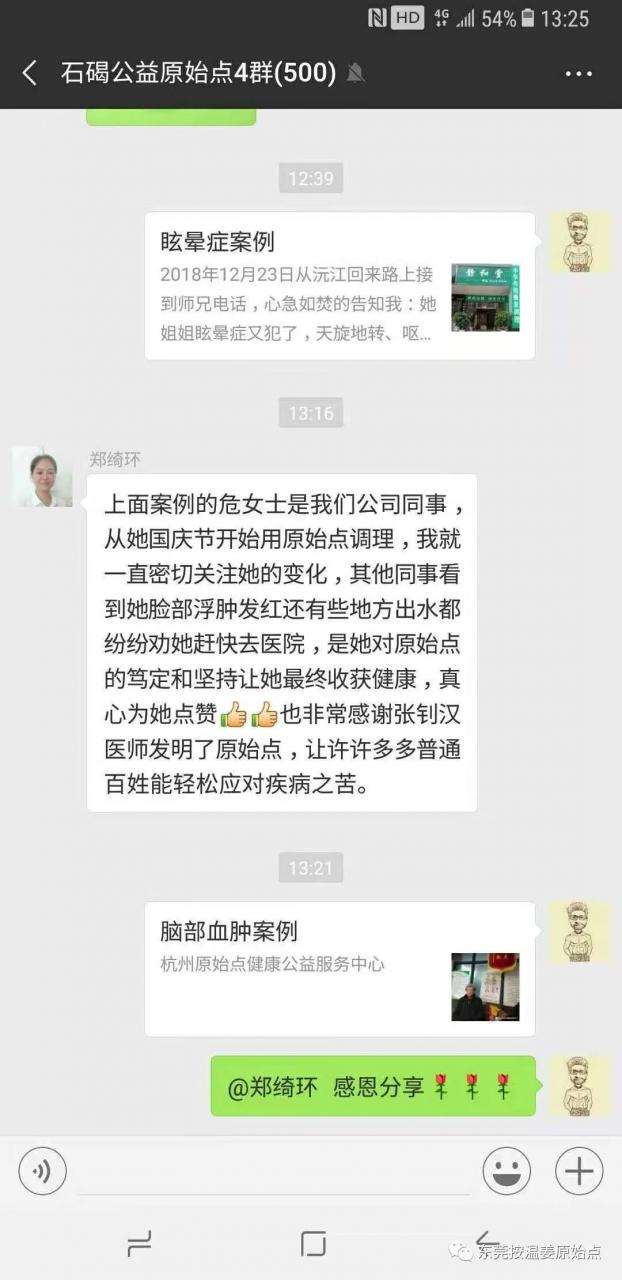Open the emoji picker

point(507,1171)
